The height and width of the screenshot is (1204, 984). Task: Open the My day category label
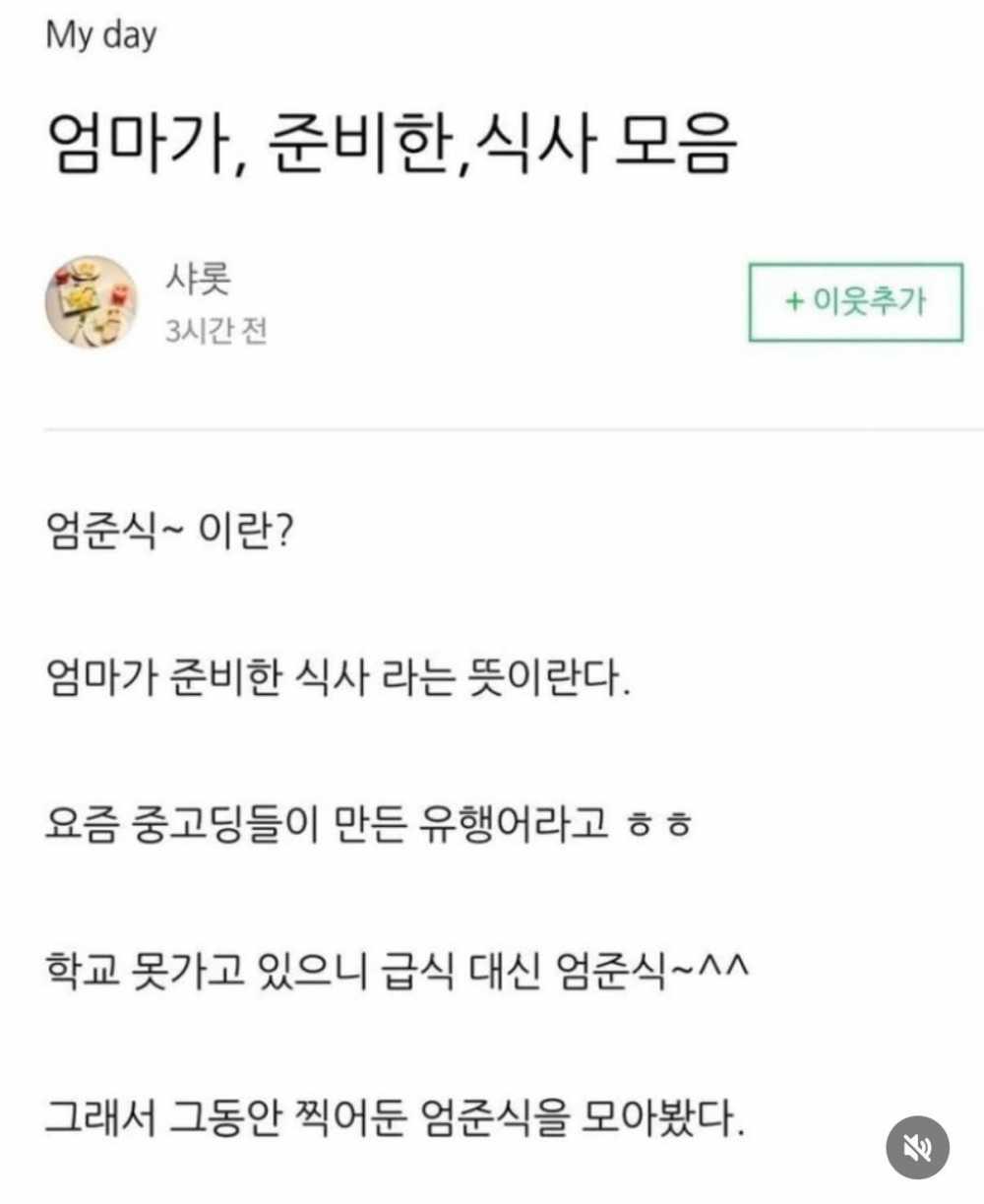(x=100, y=35)
